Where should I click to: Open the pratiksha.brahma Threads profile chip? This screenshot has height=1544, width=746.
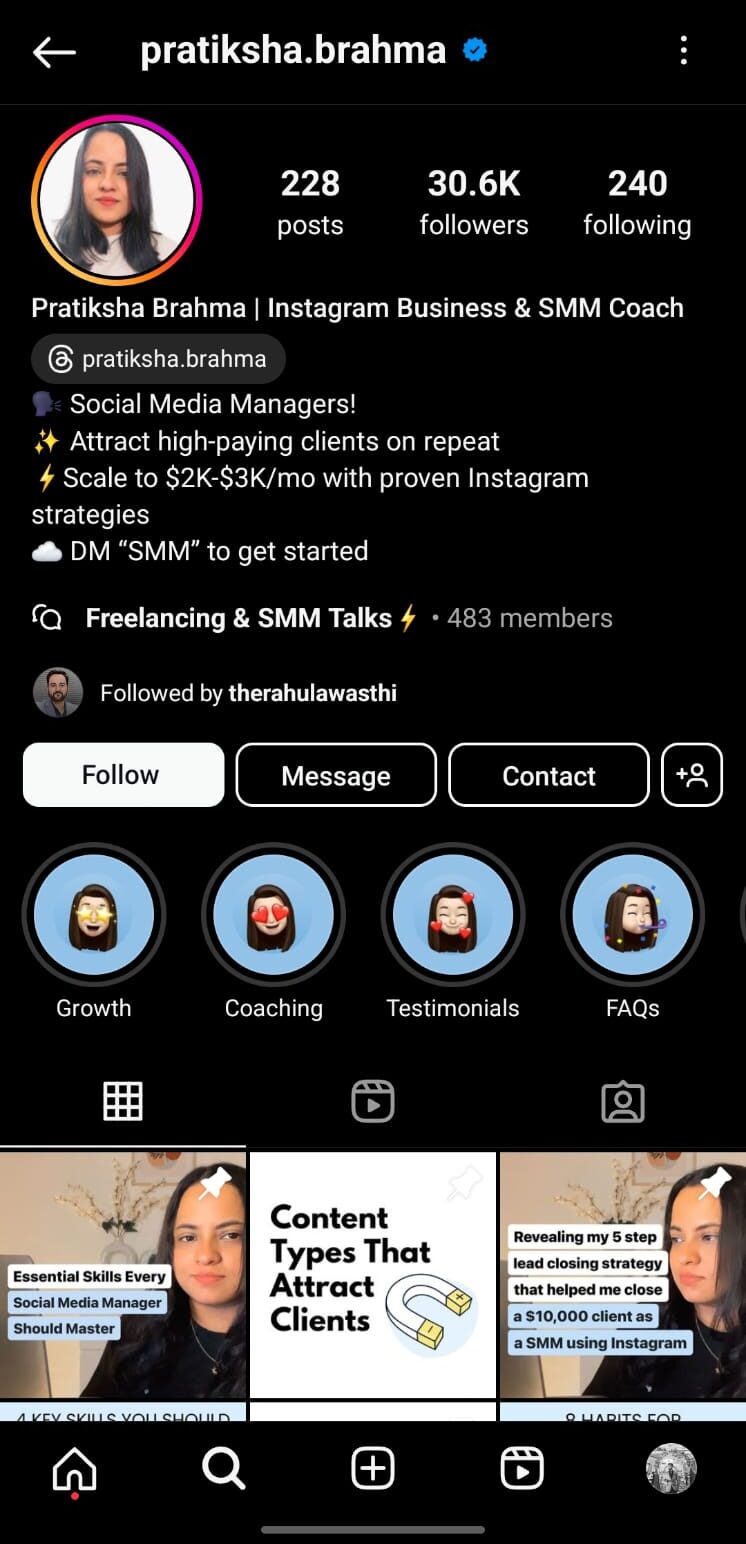click(x=158, y=359)
